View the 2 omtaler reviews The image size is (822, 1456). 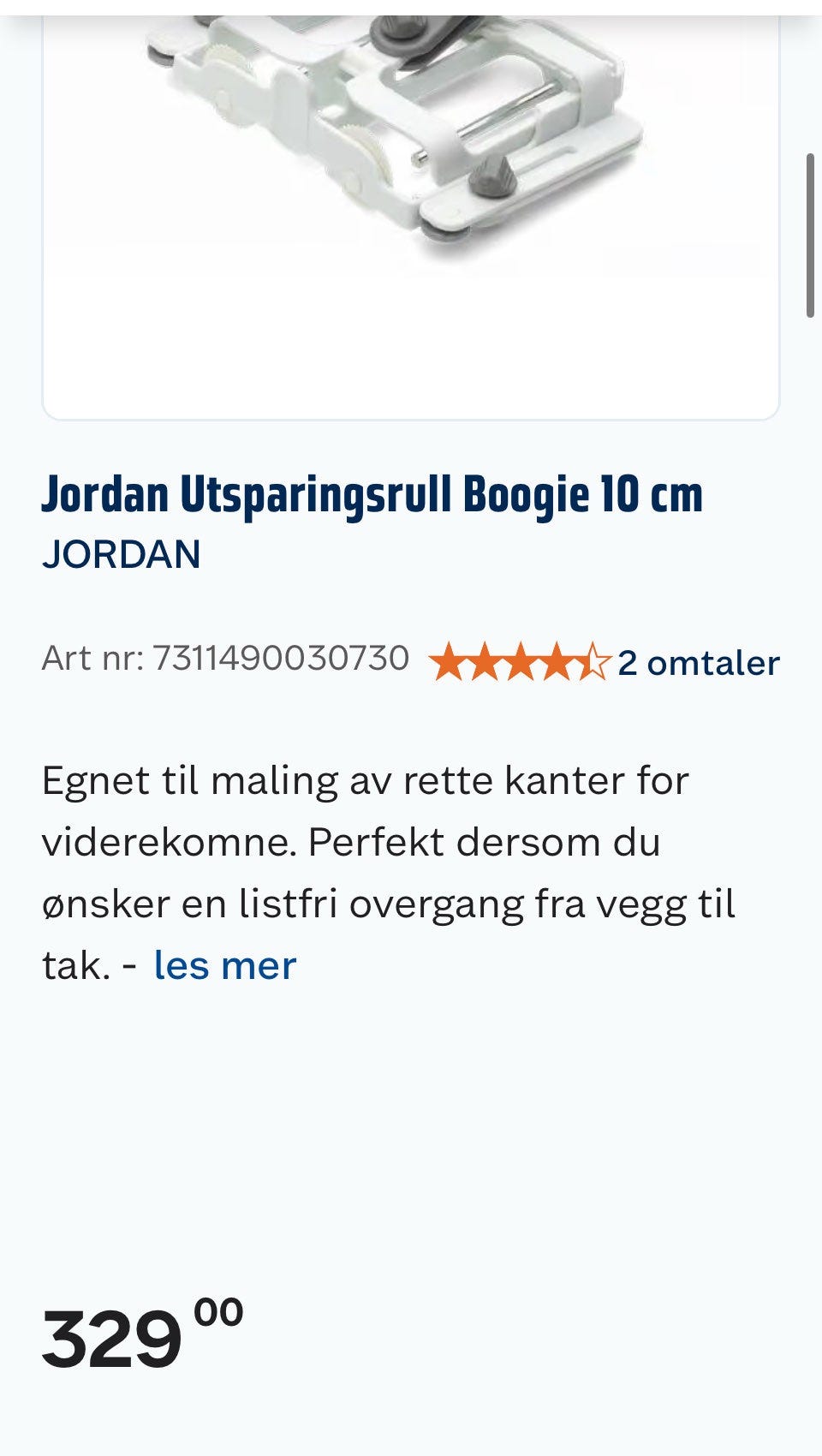coord(698,663)
